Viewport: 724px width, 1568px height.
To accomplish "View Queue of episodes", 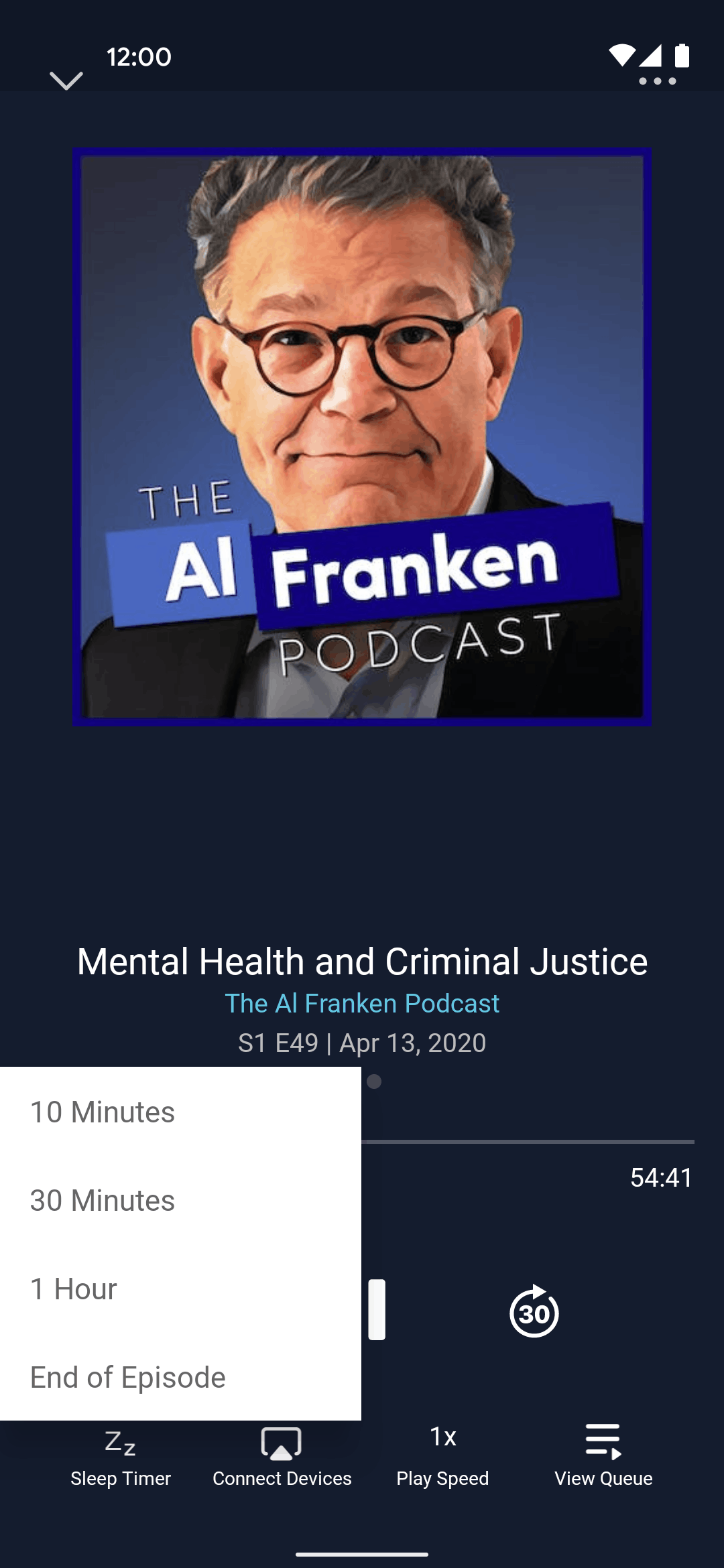I will (x=603, y=1458).
